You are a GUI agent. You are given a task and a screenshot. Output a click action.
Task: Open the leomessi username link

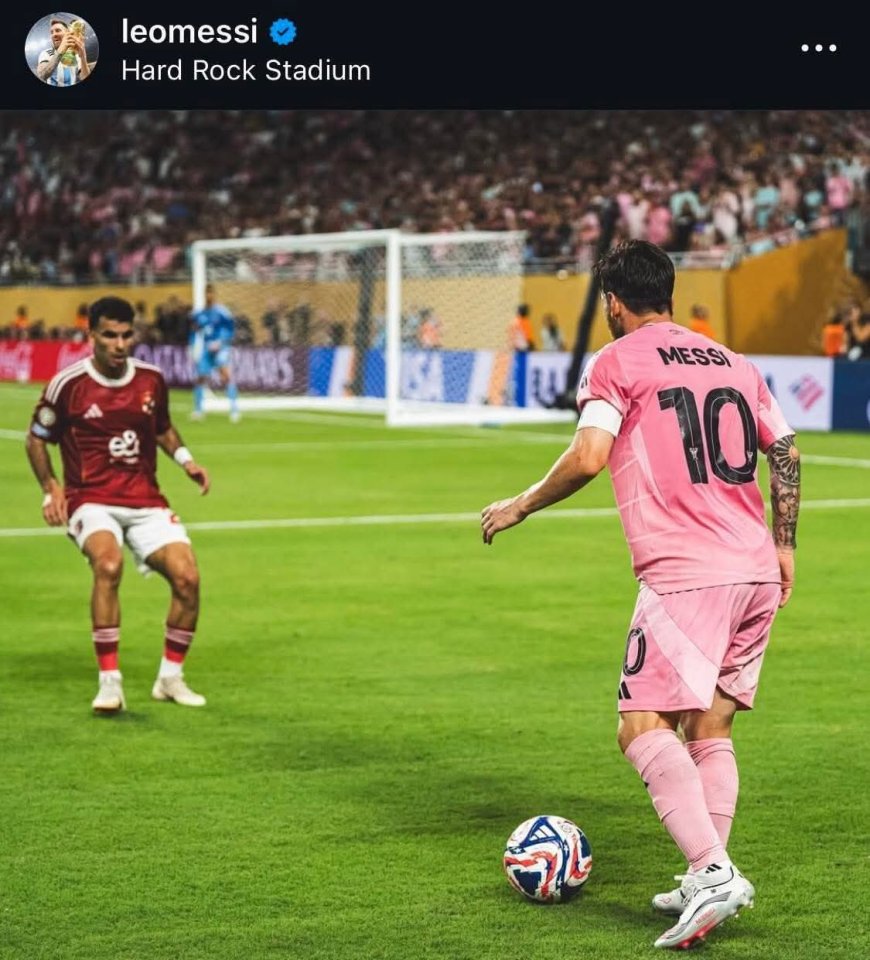click(x=189, y=31)
